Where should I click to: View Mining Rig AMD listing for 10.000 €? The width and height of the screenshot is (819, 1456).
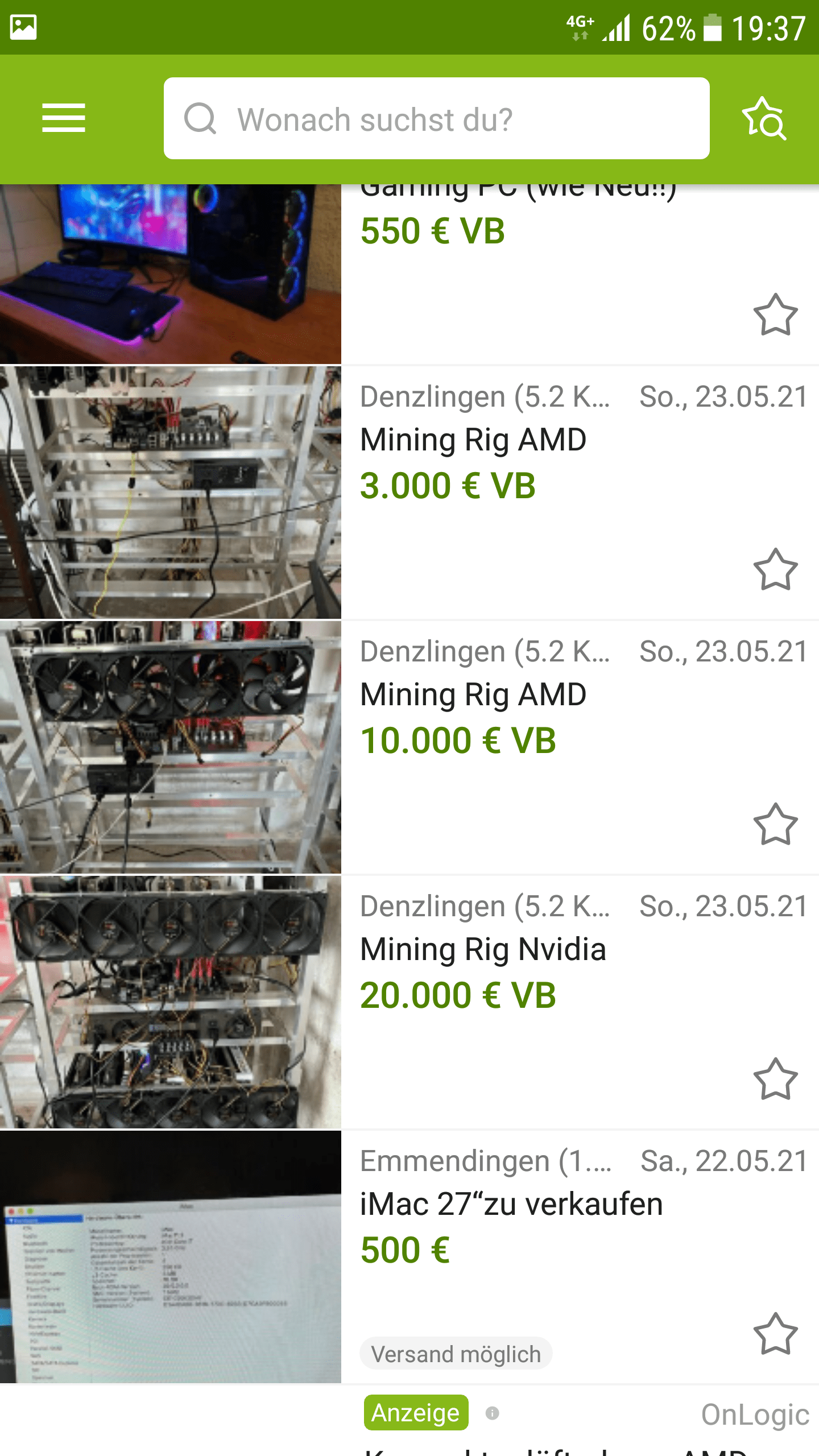[x=473, y=695]
